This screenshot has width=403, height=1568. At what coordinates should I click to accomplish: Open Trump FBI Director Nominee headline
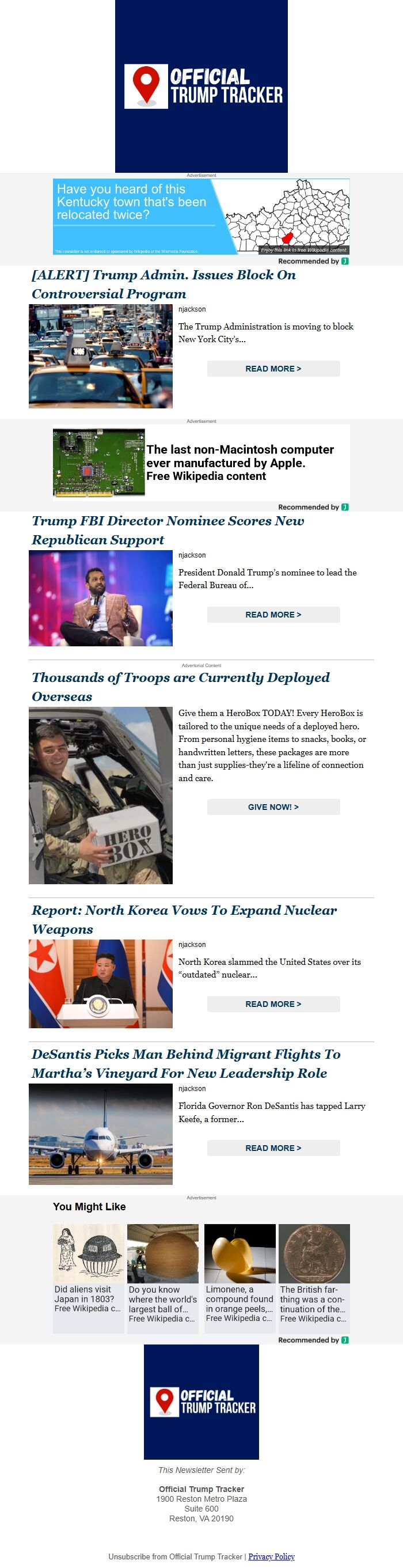click(168, 530)
